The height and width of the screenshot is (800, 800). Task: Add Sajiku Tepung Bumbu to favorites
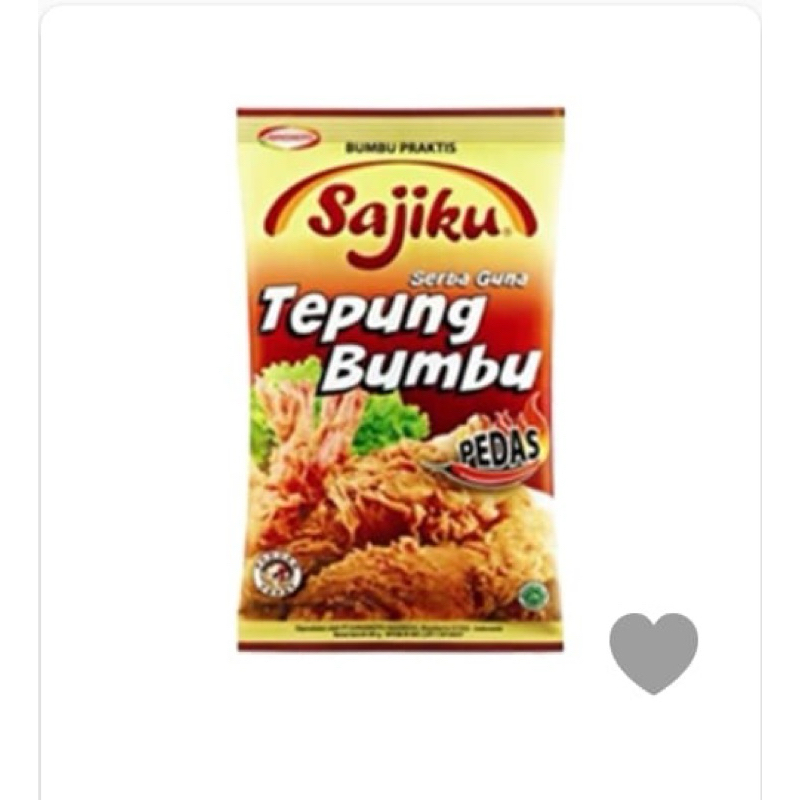[x=654, y=653]
